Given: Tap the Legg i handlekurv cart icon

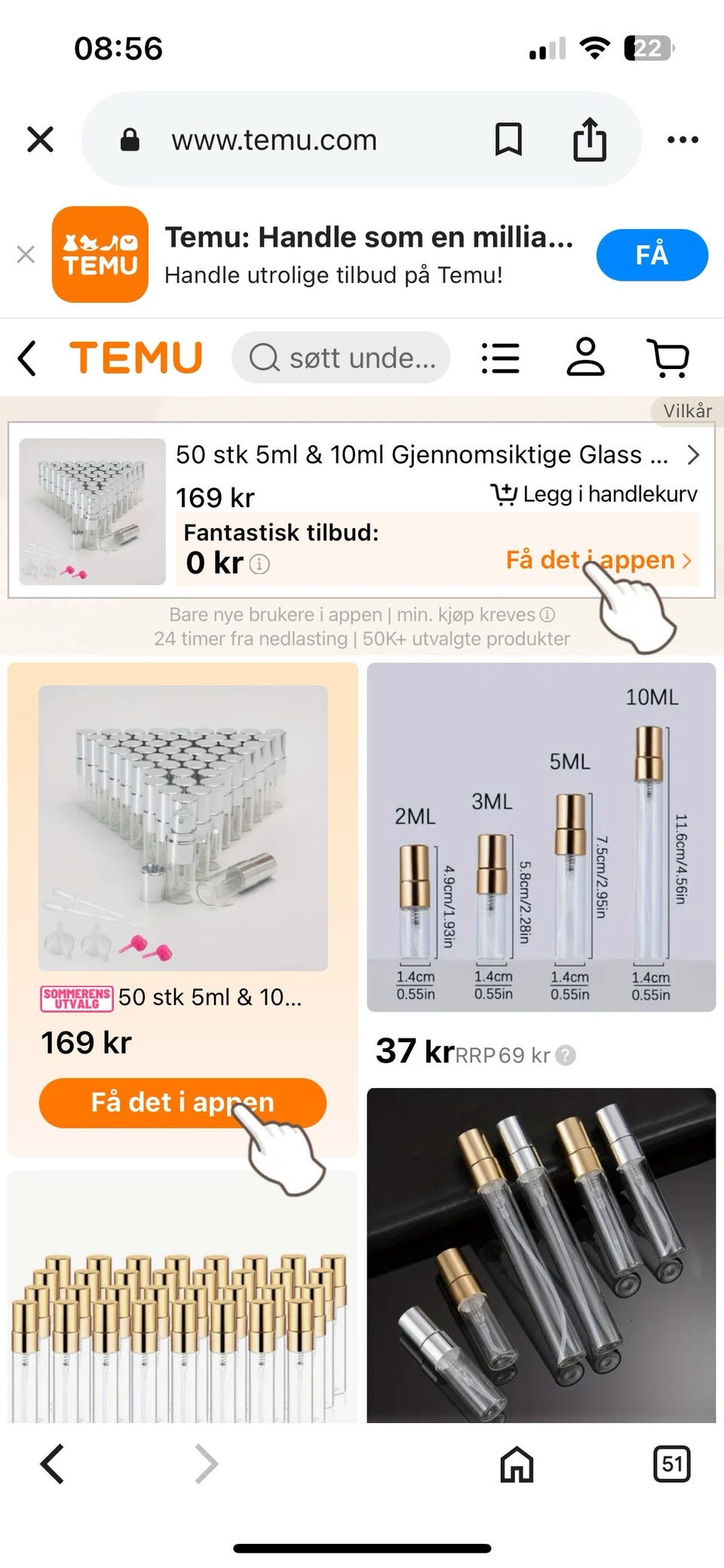Looking at the screenshot, I should pyautogui.click(x=504, y=494).
